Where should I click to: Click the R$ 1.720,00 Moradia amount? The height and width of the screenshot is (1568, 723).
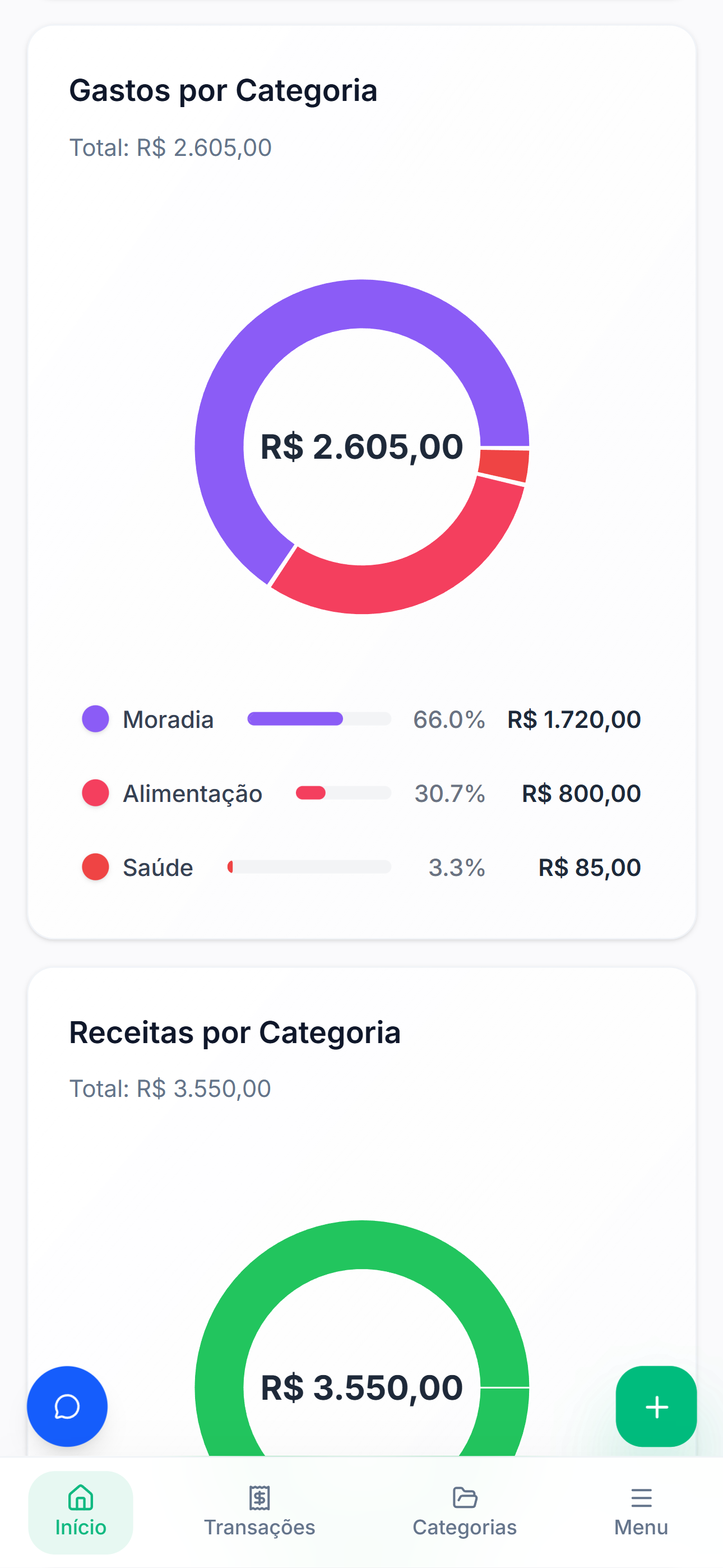(573, 719)
